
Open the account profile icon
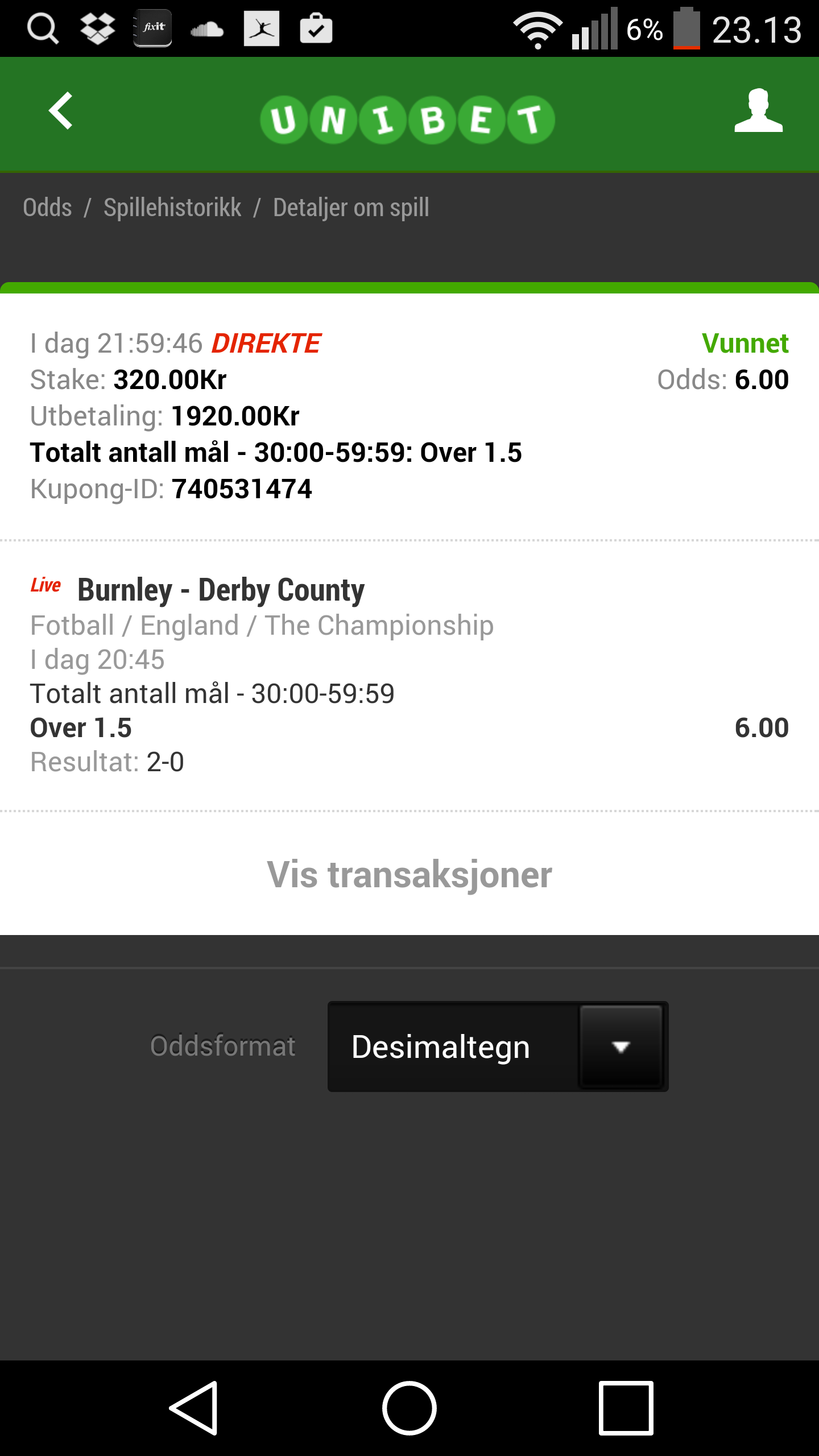coord(759,111)
